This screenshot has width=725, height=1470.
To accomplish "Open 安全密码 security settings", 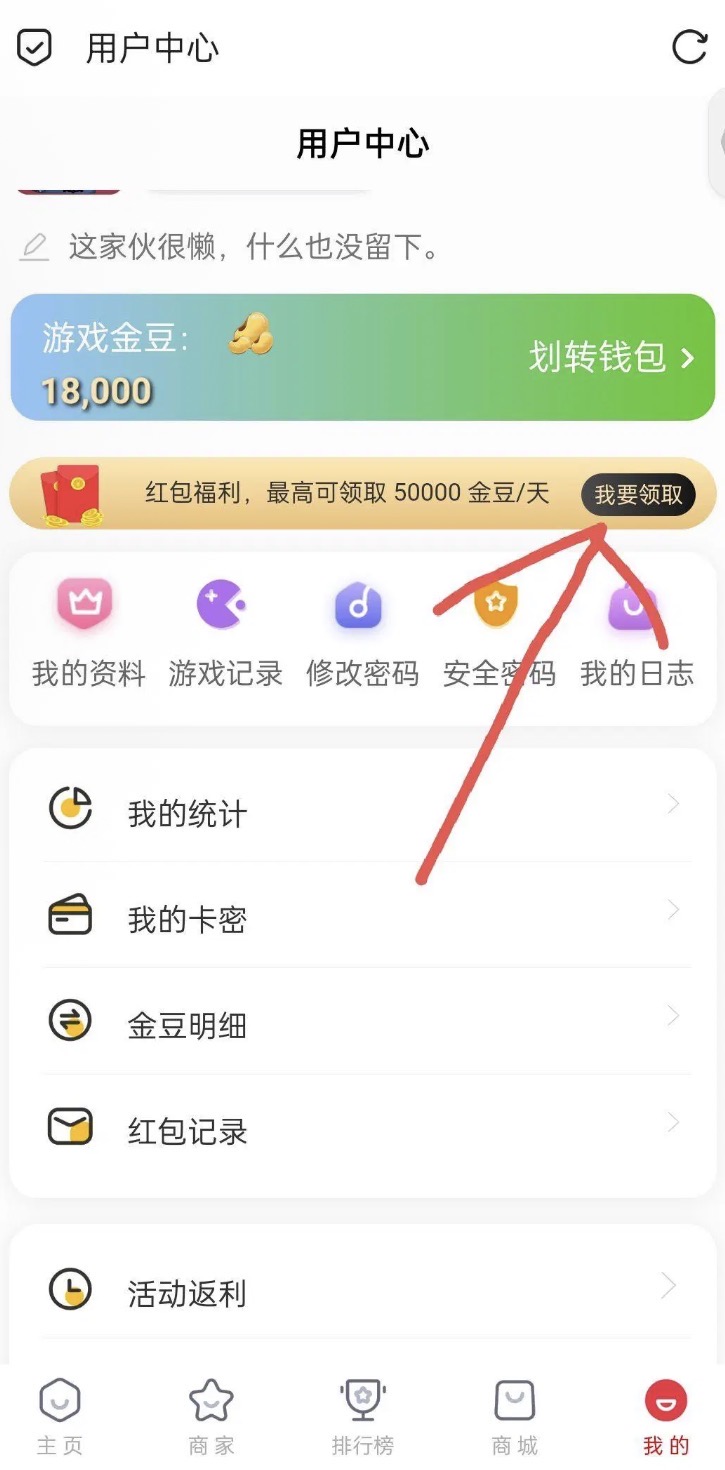I will click(x=498, y=632).
